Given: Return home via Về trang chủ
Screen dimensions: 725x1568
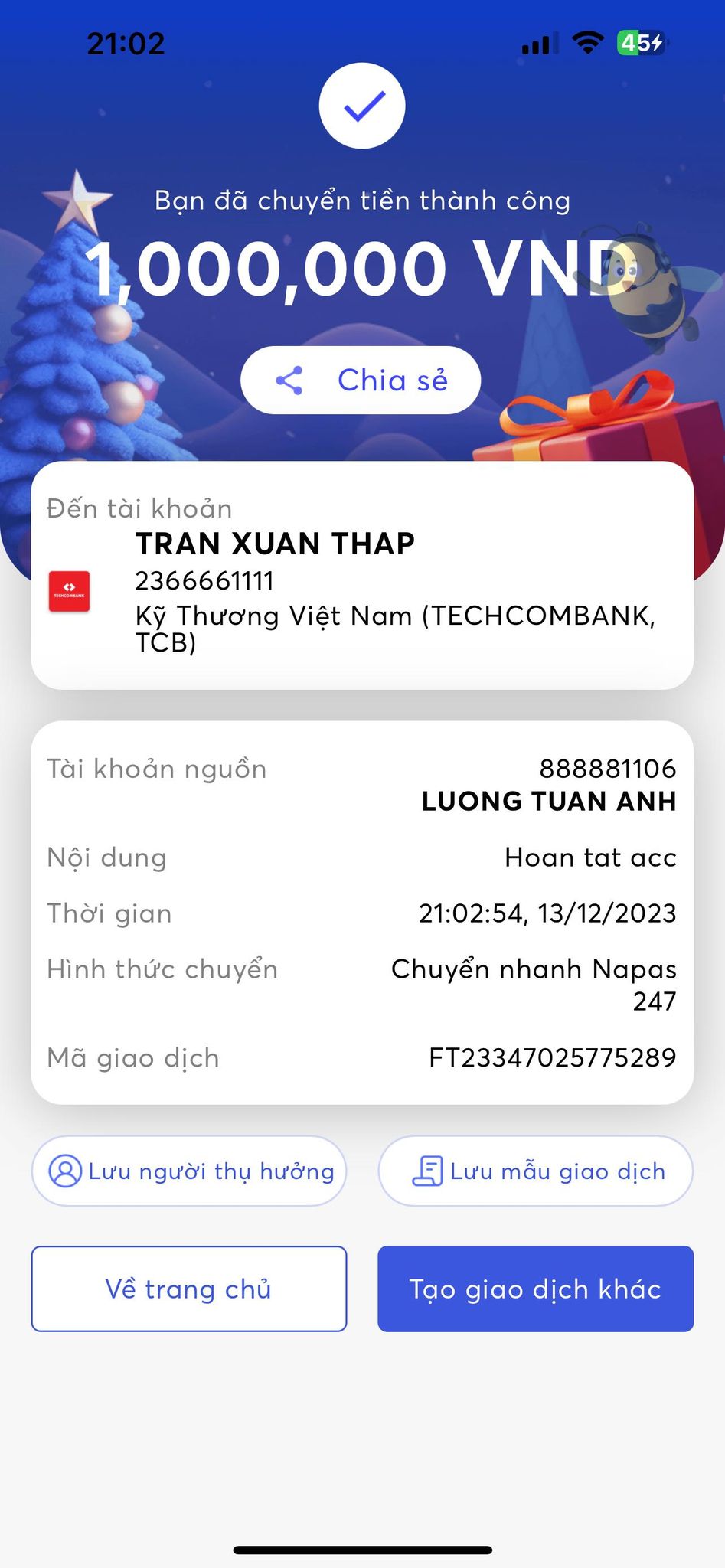Looking at the screenshot, I should coord(189,1289).
